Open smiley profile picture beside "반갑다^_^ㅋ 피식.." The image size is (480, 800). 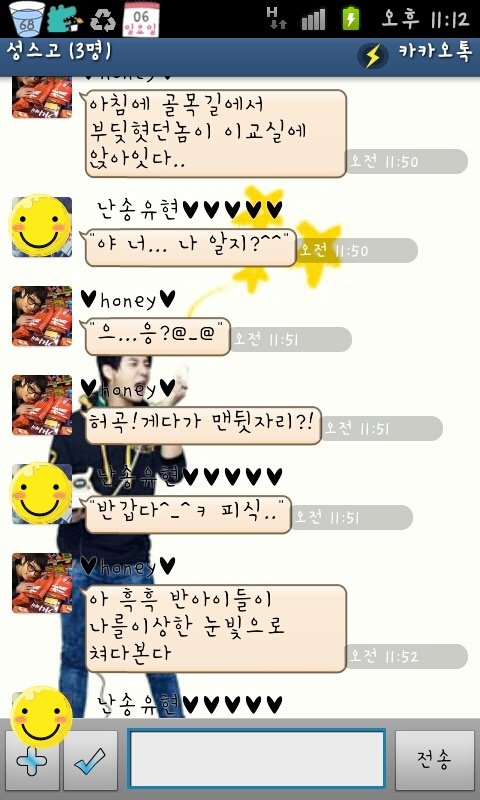coord(42,494)
